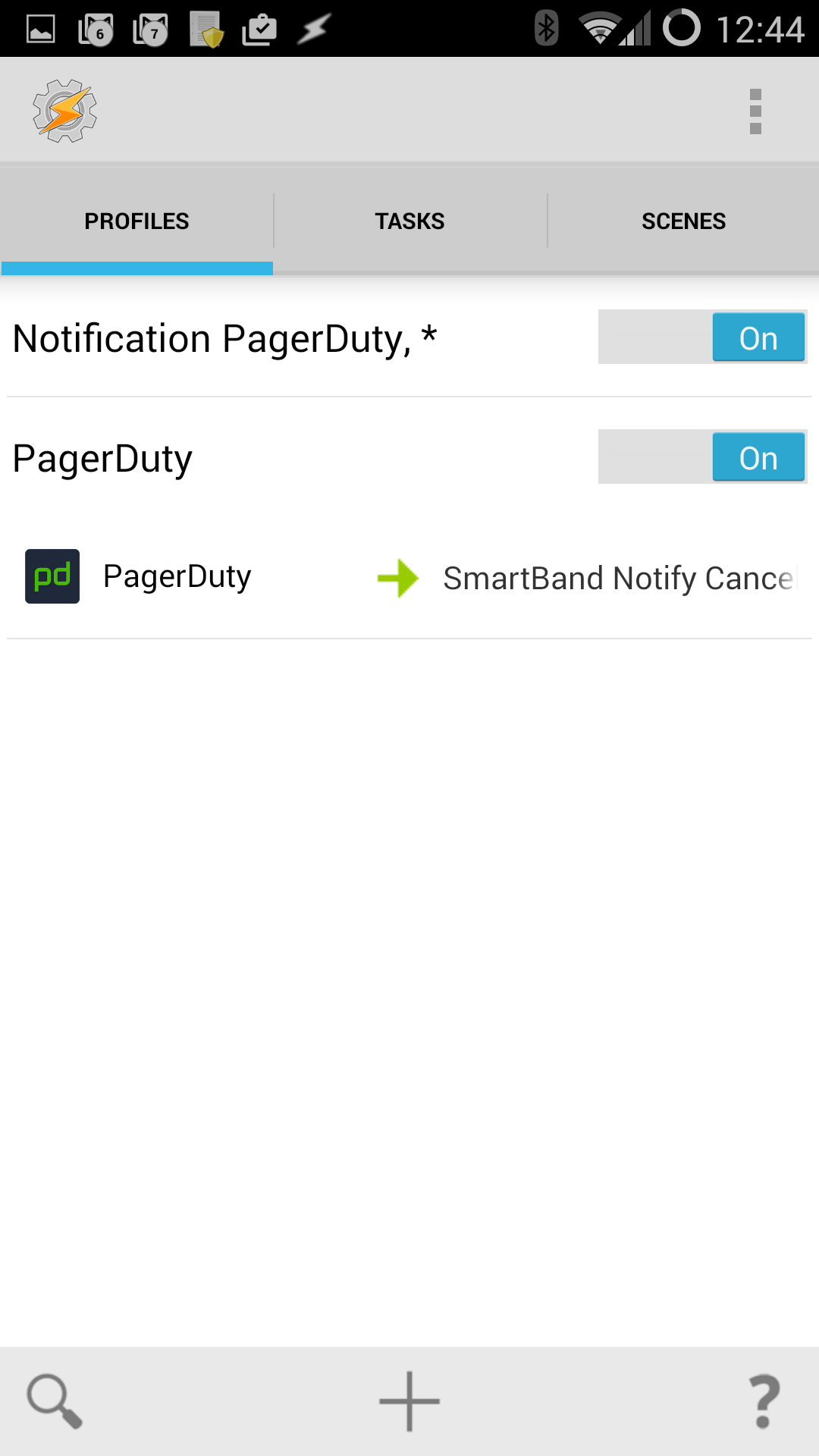Switch to the Scenes tab
This screenshot has height=1456, width=819.
coord(683,221)
